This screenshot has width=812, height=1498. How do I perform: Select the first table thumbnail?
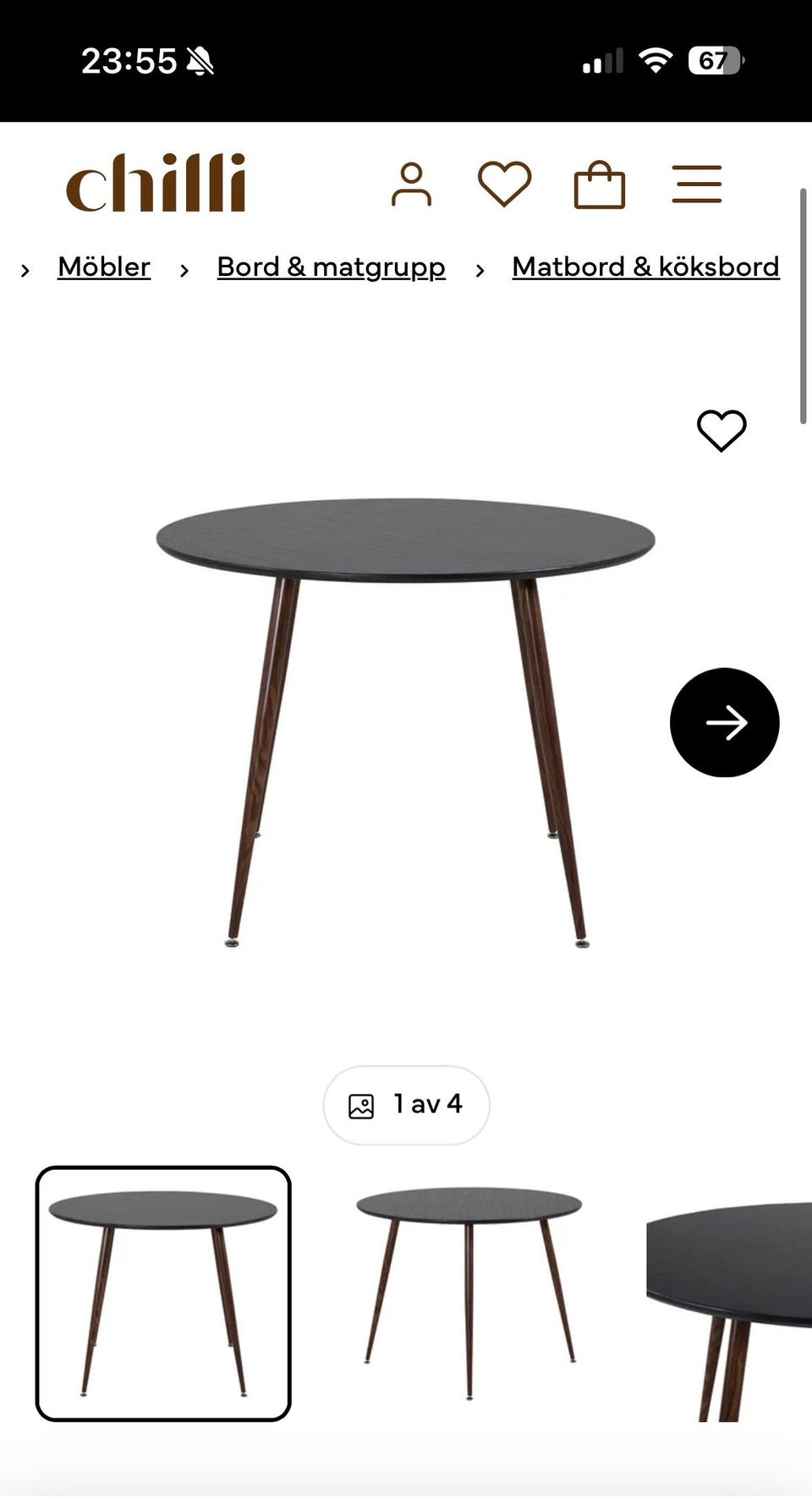click(x=163, y=1293)
